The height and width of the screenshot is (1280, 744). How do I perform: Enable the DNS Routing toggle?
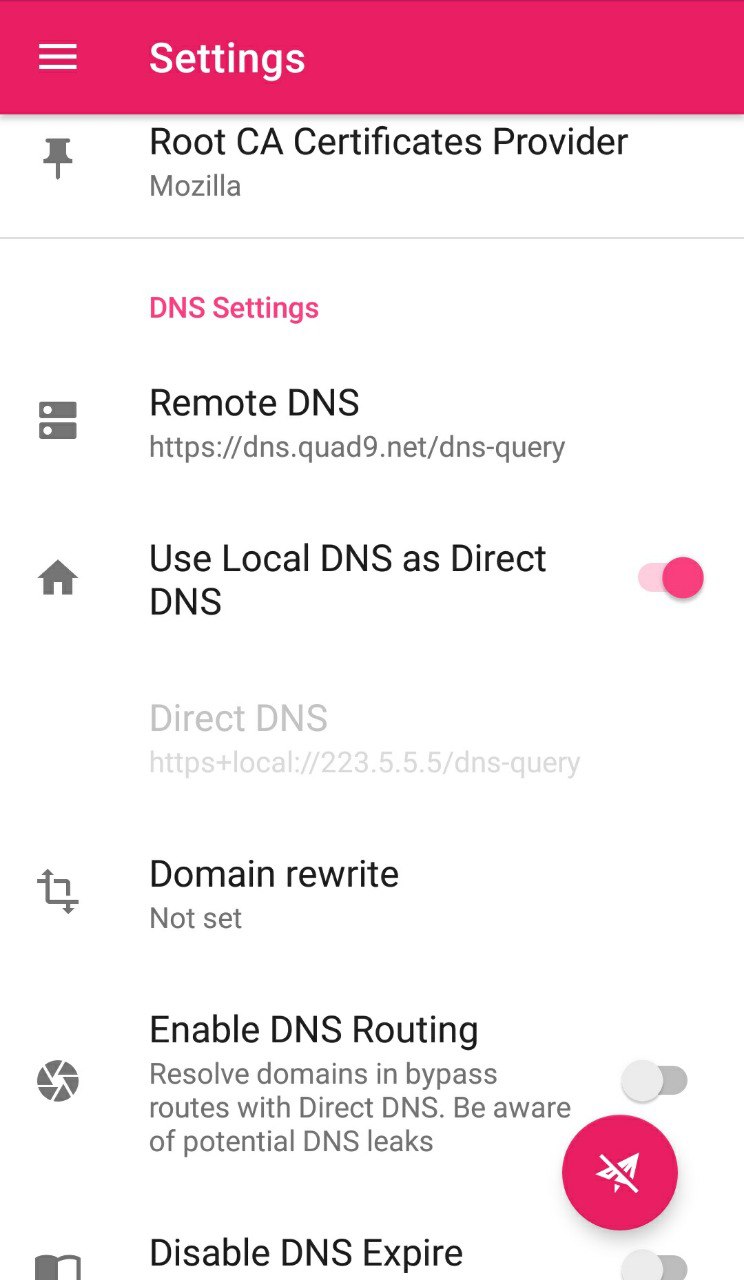pos(656,1080)
